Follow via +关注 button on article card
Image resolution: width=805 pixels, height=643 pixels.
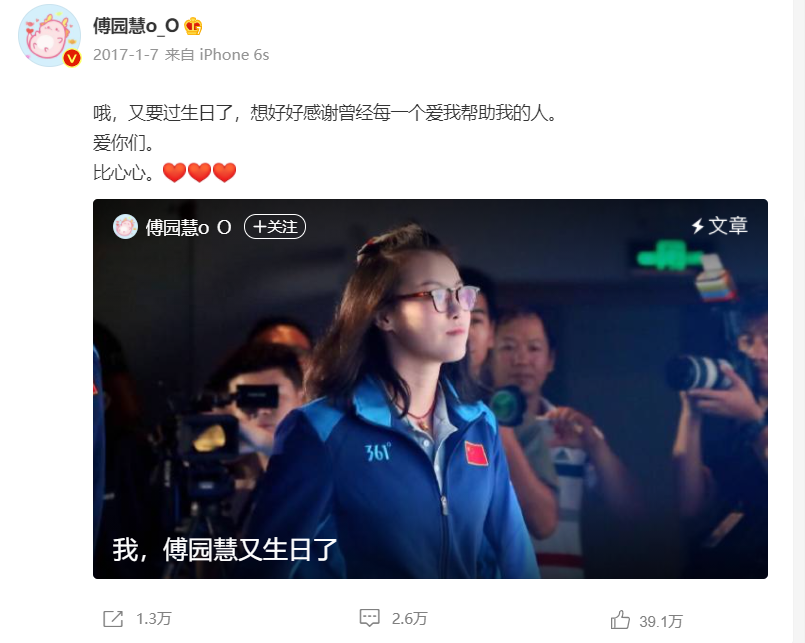275,227
